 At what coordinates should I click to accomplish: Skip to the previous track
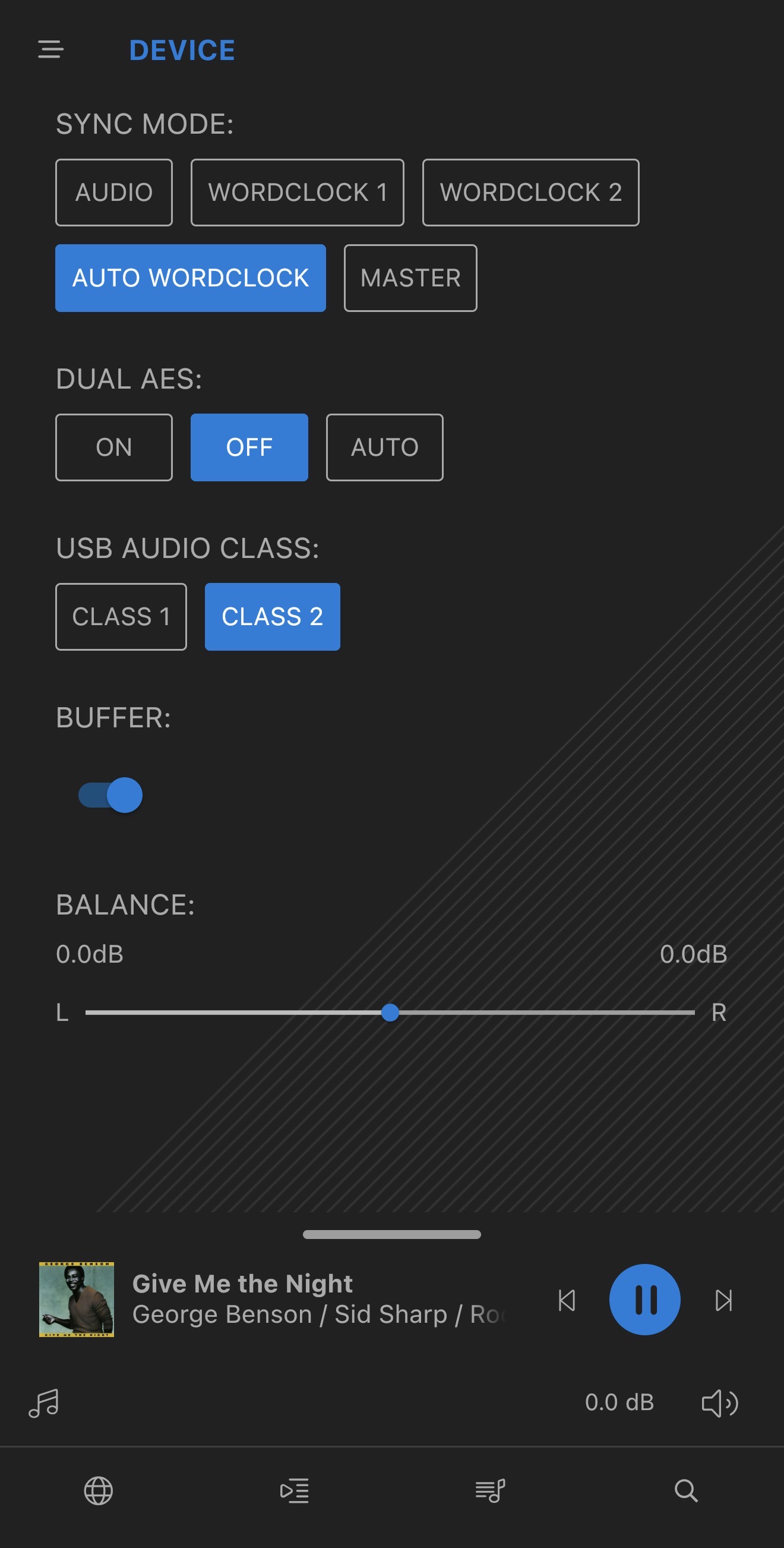coord(567,1300)
